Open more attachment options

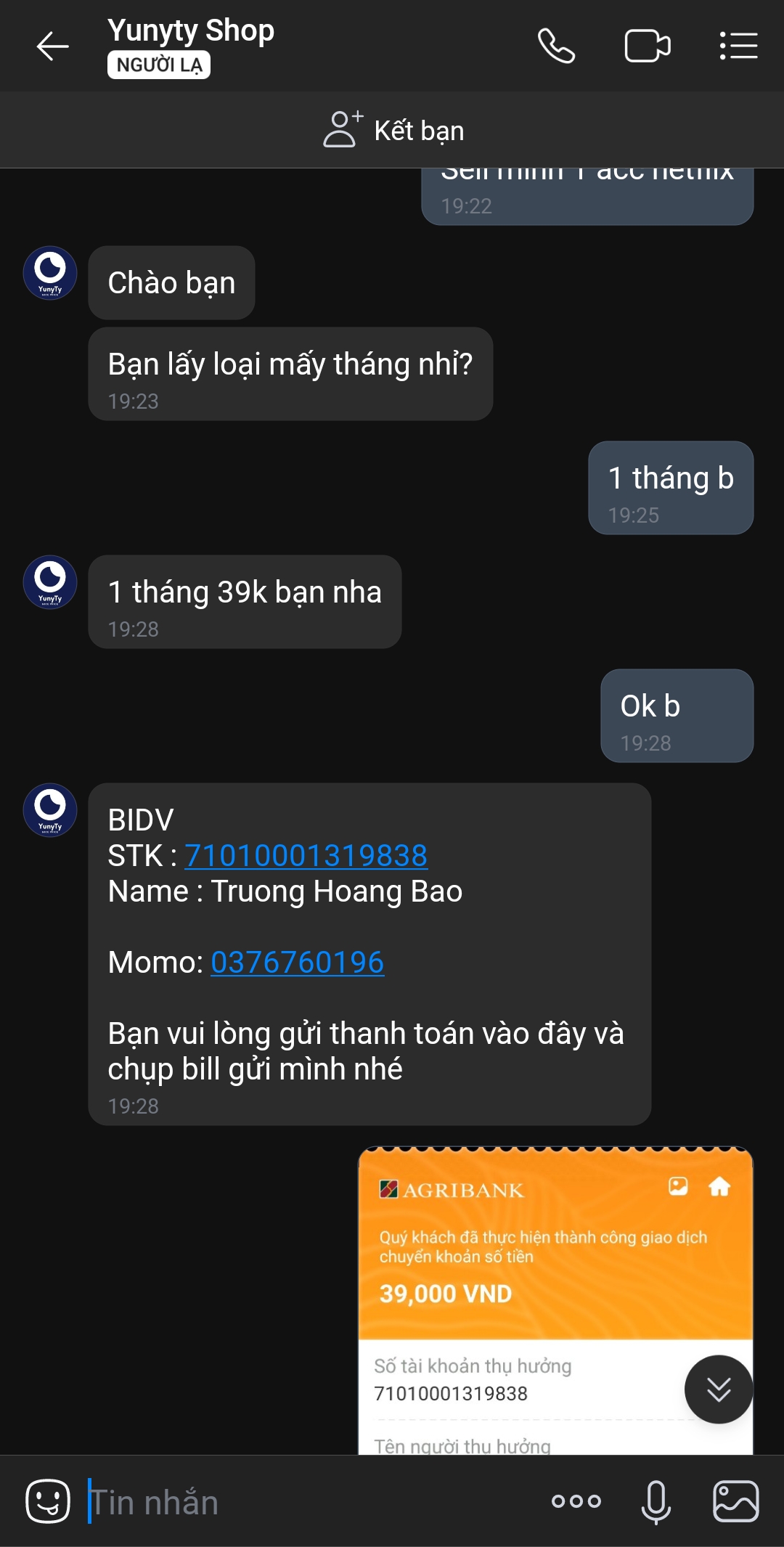coord(576,1501)
